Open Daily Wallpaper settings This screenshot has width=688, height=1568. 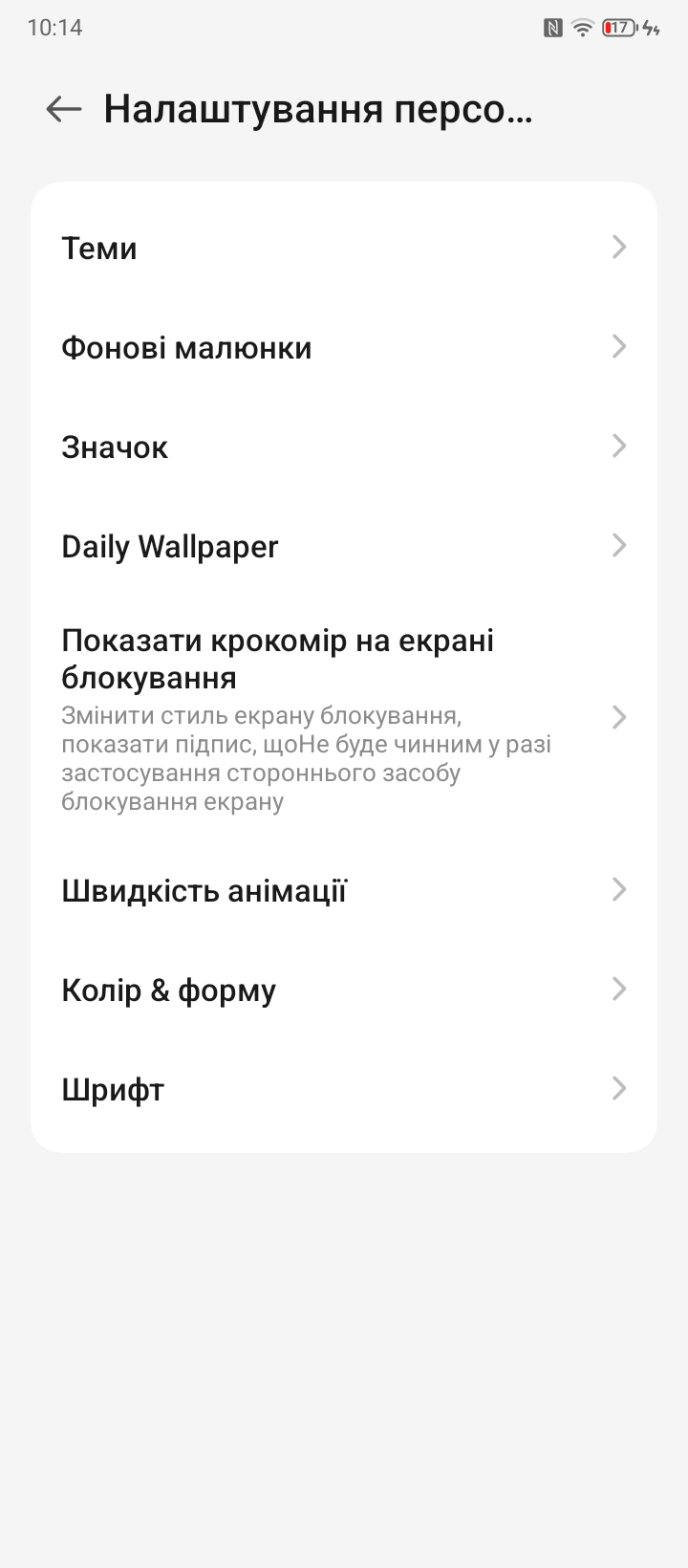pyautogui.click(x=343, y=546)
